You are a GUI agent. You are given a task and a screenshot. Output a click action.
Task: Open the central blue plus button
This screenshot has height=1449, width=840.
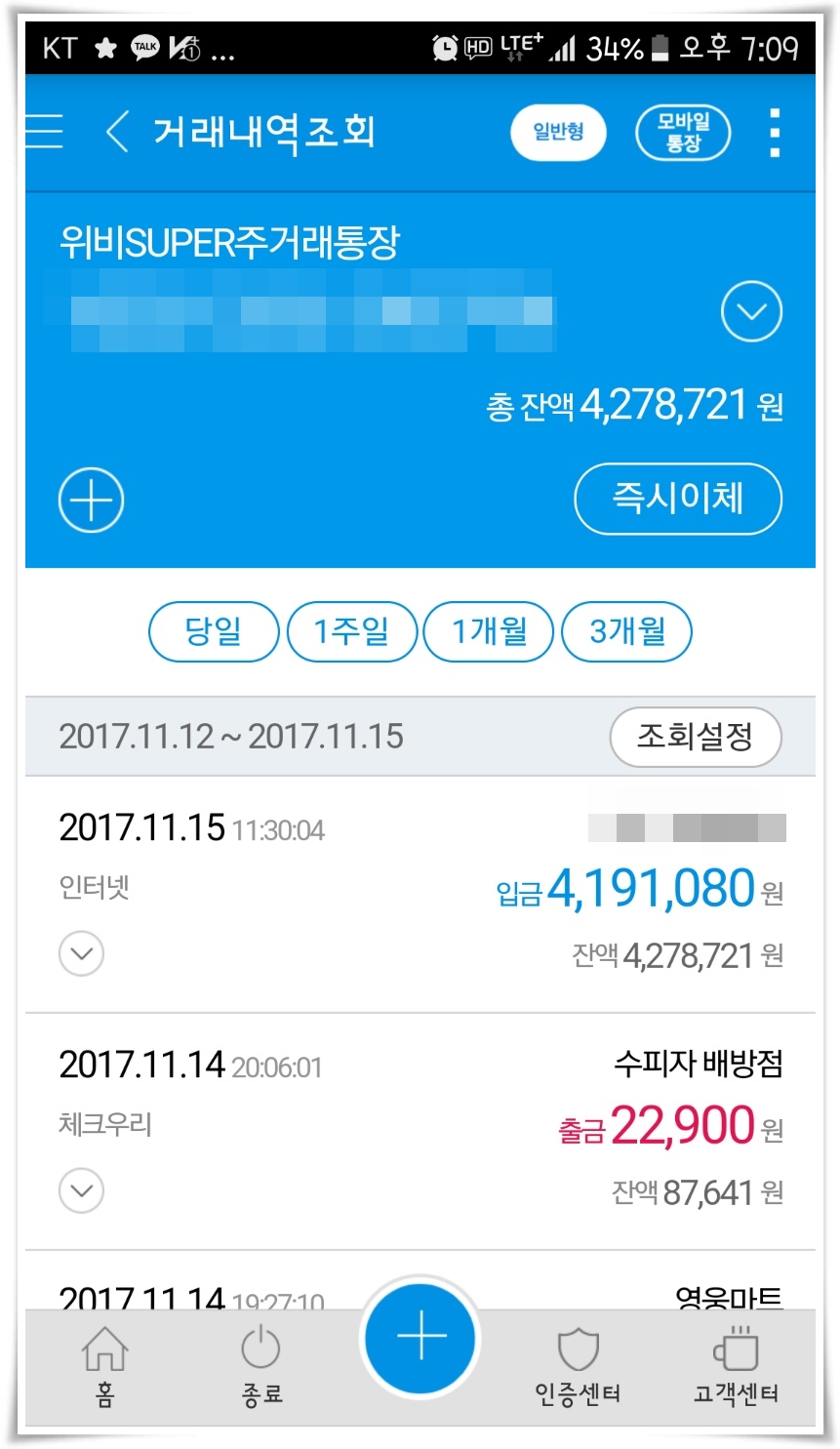[x=420, y=1337]
